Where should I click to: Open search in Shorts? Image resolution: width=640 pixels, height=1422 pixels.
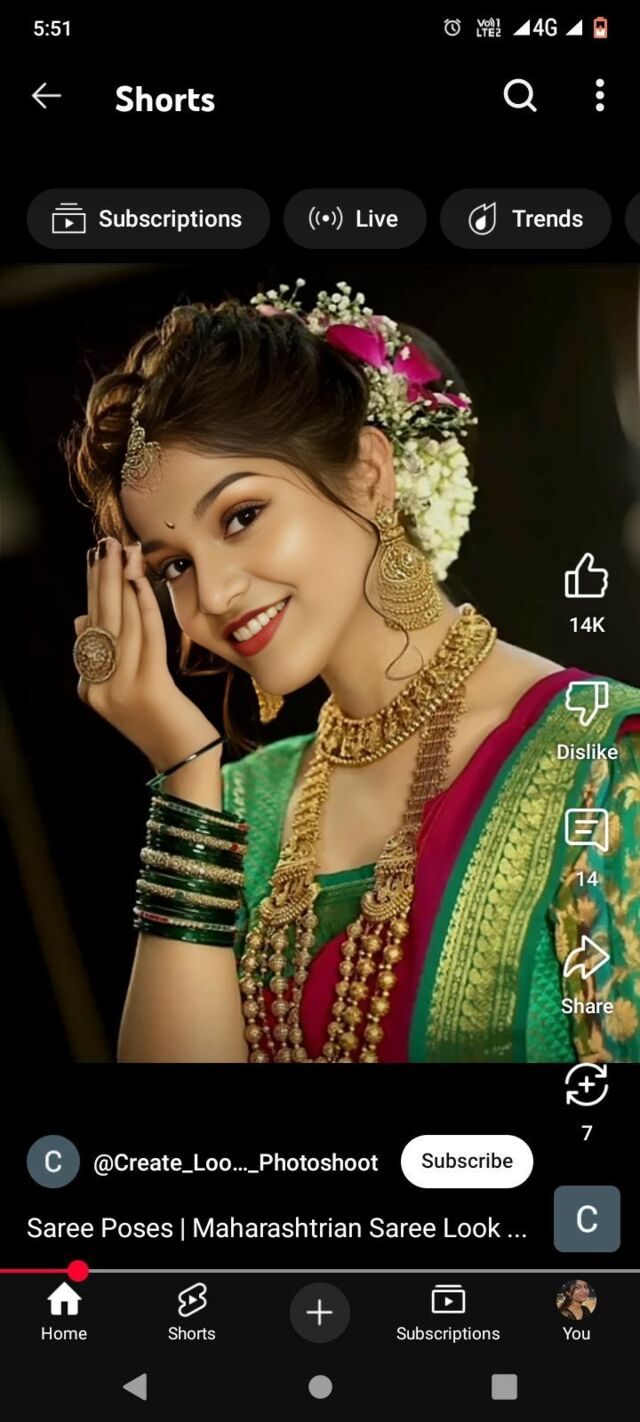click(519, 96)
